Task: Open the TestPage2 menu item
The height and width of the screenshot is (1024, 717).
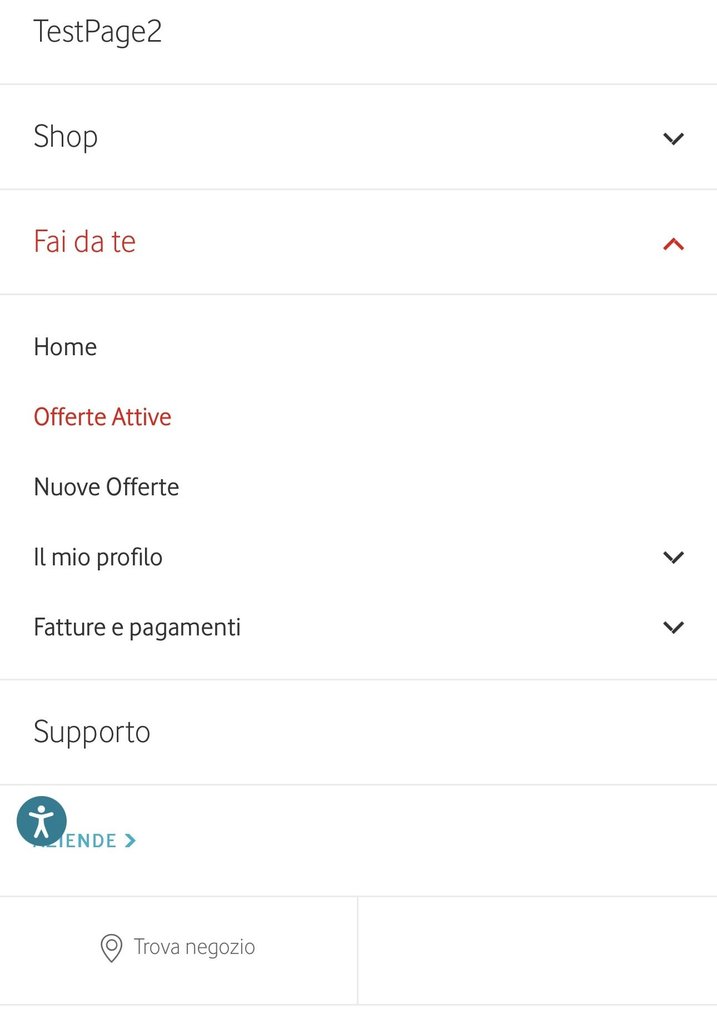Action: tap(98, 32)
